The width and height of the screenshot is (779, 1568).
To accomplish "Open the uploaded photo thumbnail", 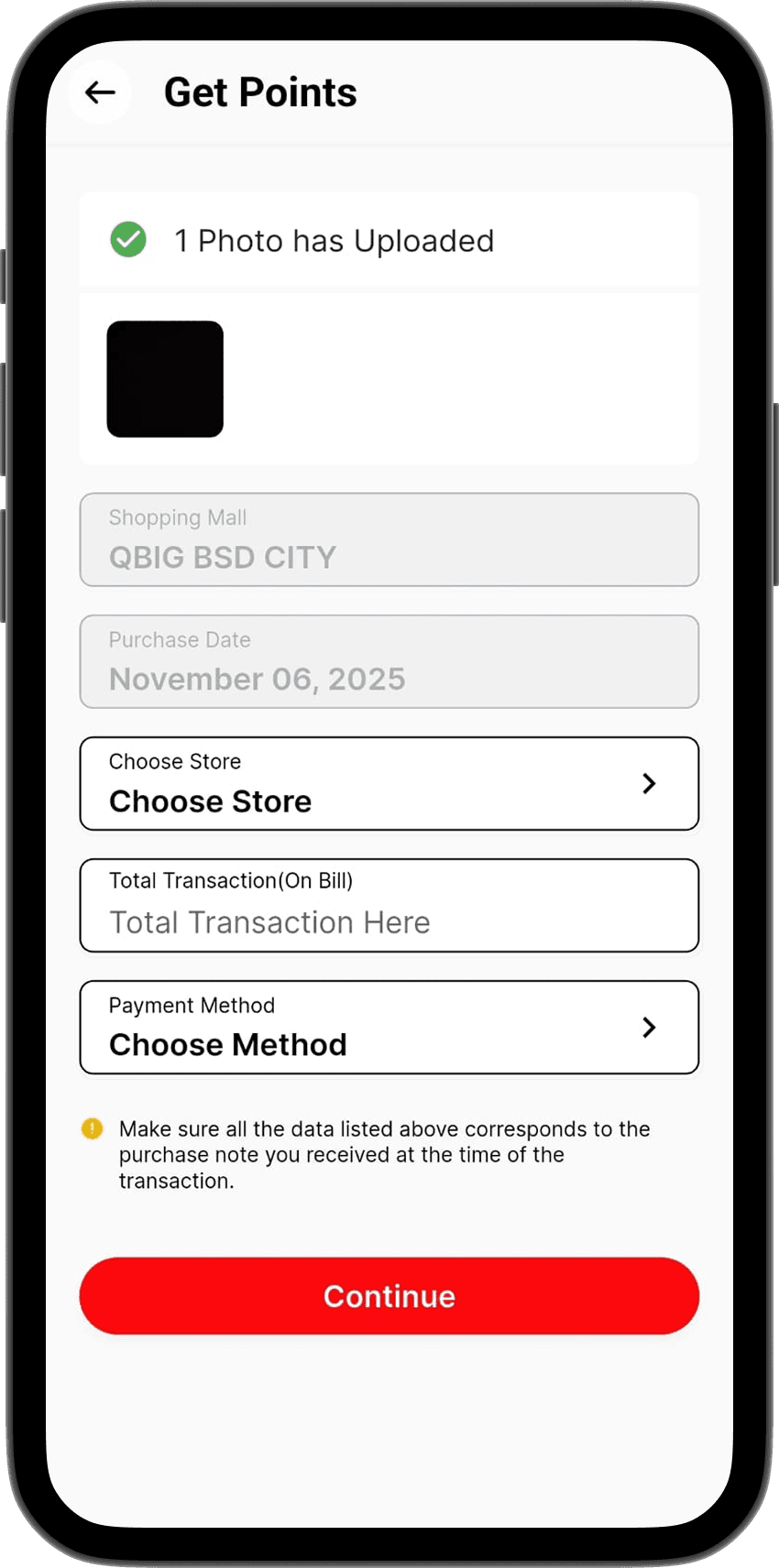I will coord(165,379).
